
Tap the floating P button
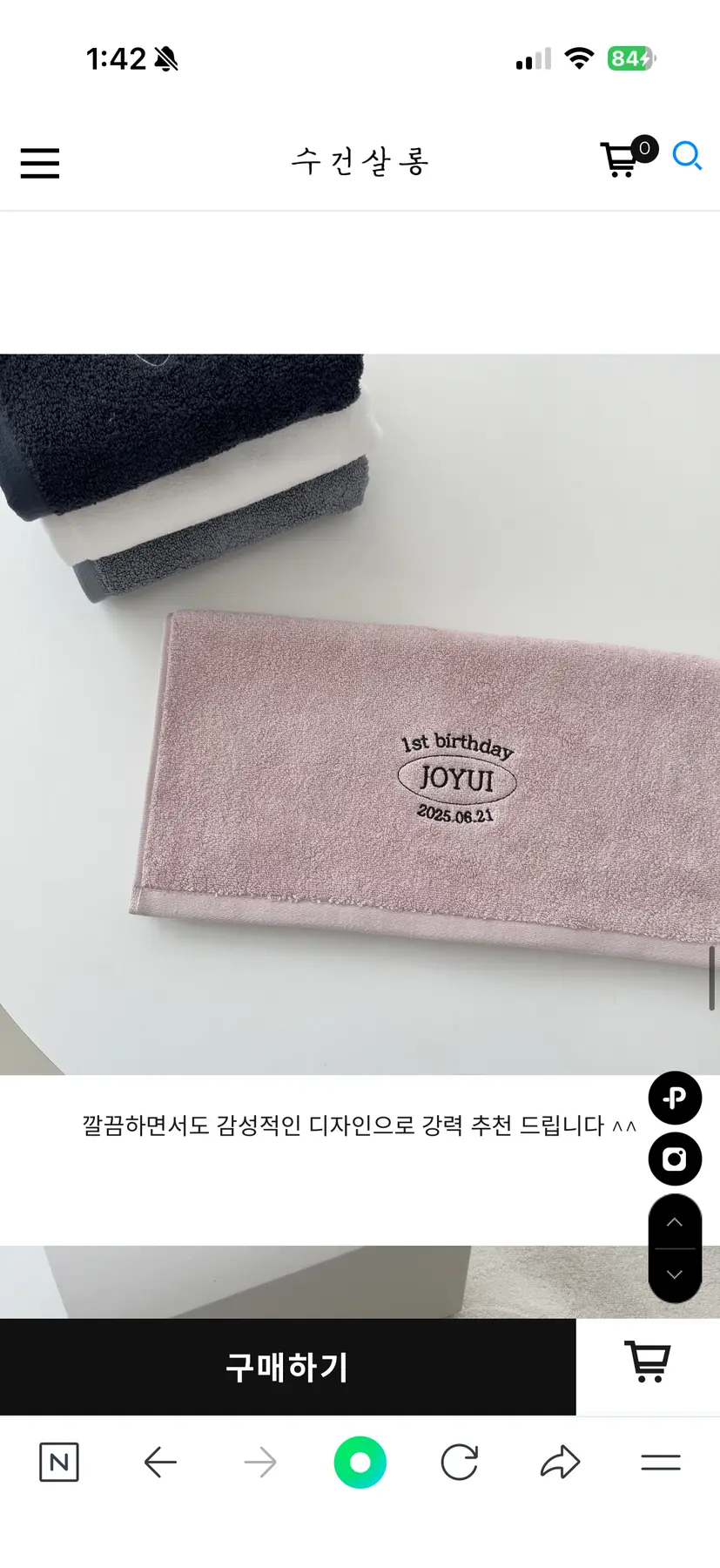click(675, 1098)
